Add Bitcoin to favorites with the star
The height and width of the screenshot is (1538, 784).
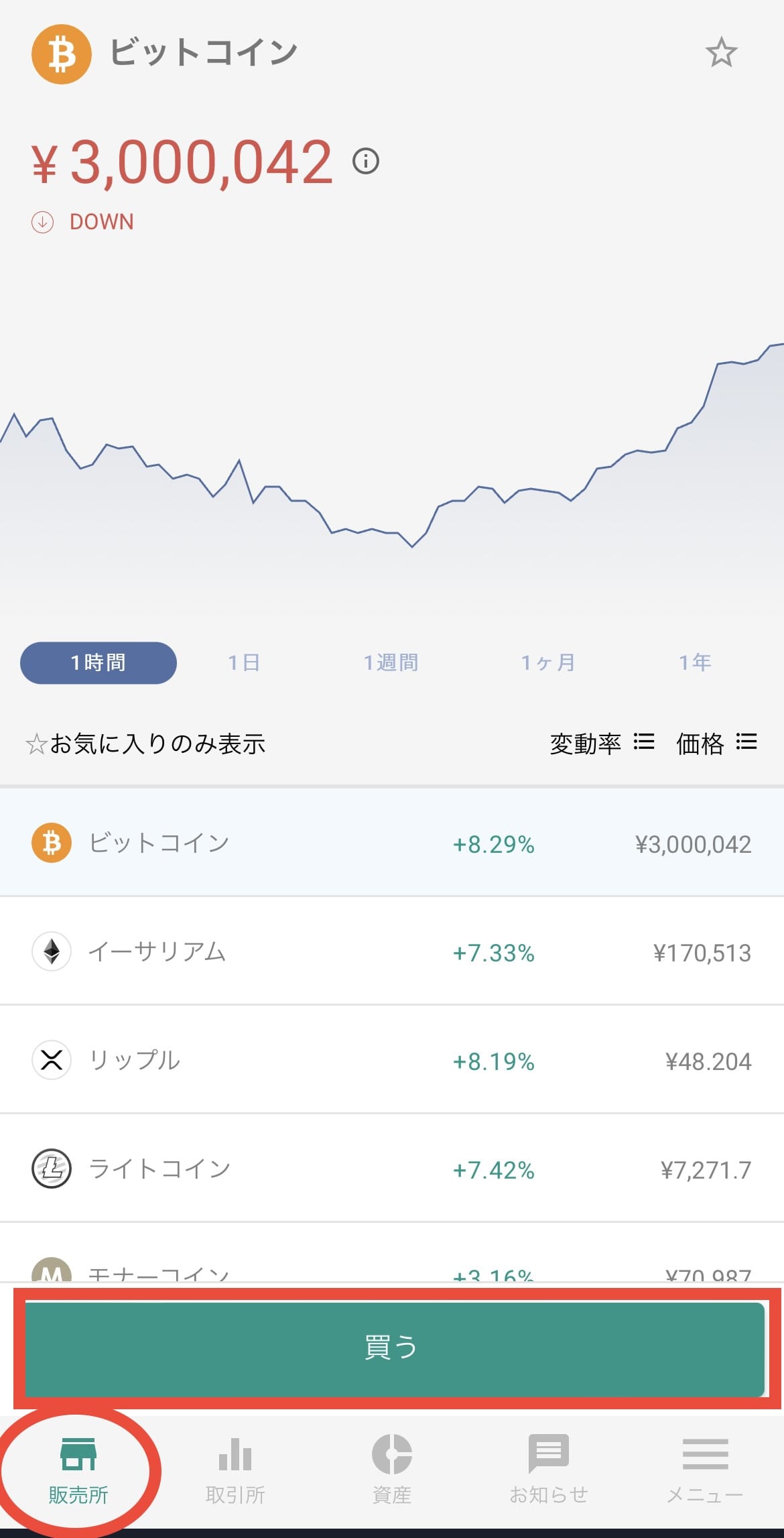pyautogui.click(x=721, y=52)
